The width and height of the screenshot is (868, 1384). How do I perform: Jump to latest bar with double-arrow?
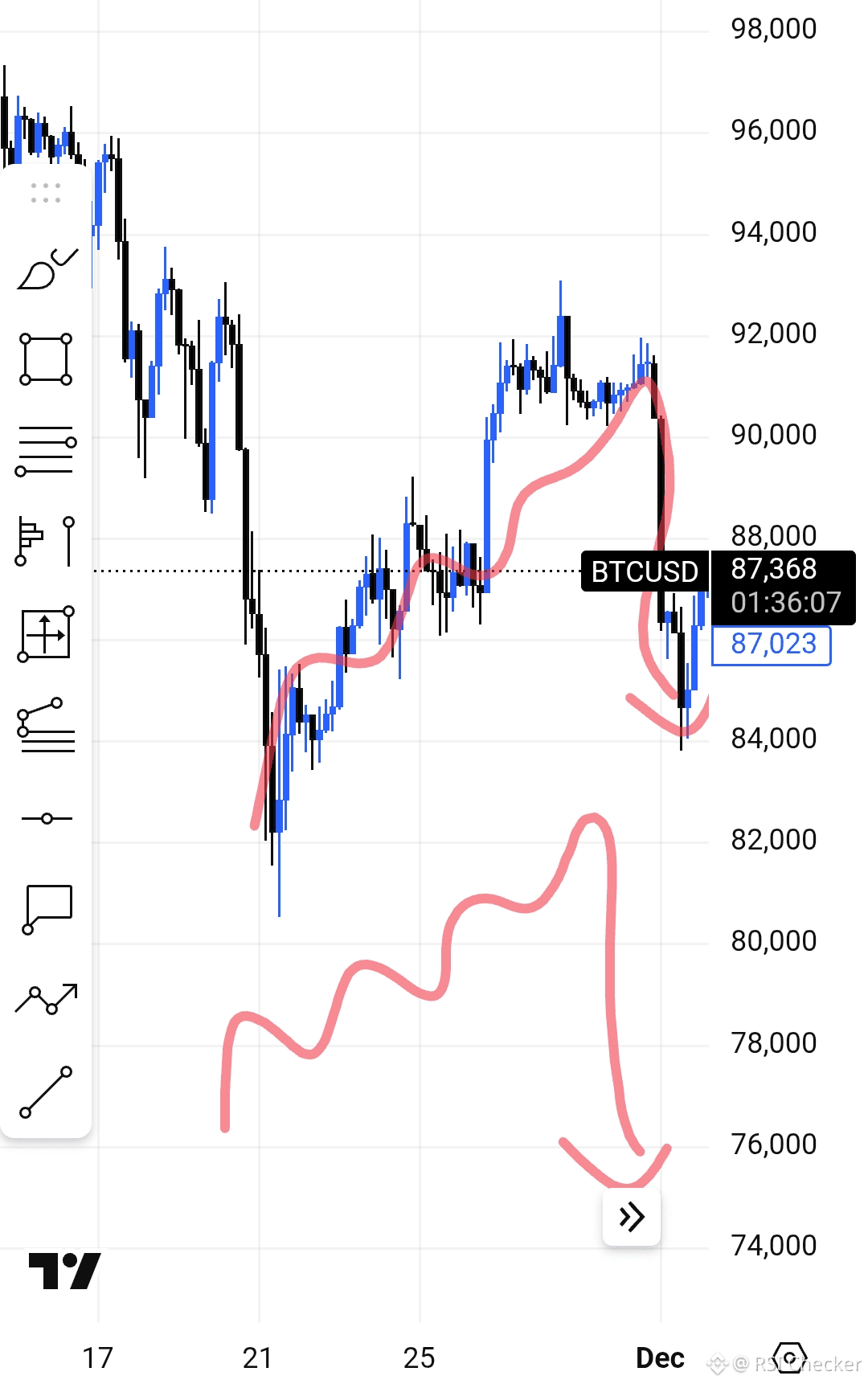pos(632,1217)
